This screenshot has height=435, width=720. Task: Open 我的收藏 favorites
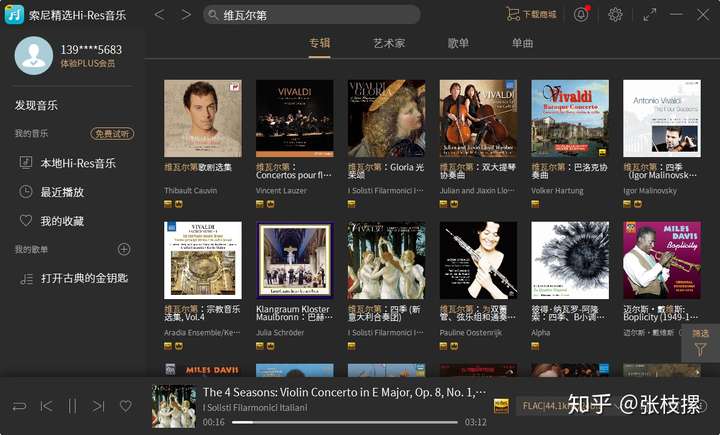point(62,221)
